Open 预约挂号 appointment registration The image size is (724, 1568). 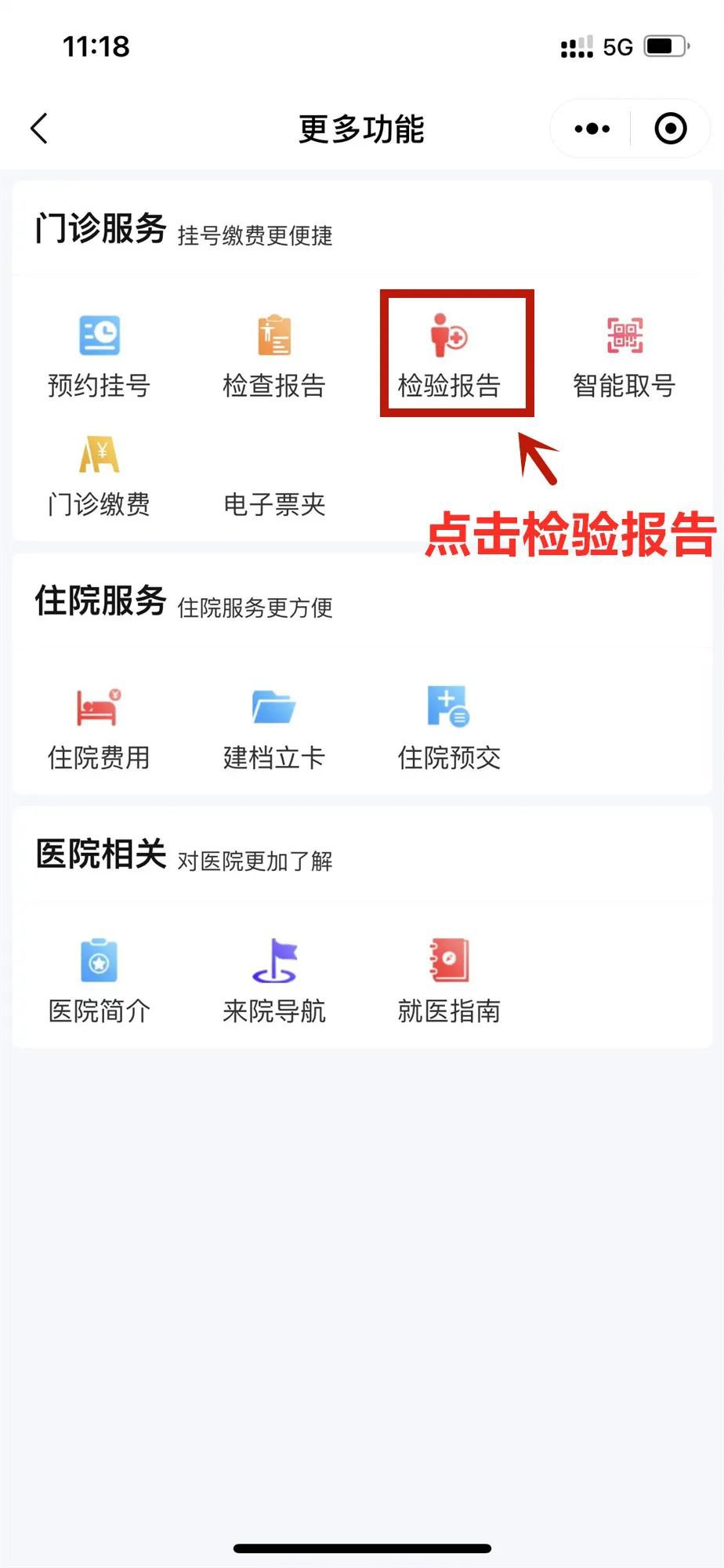click(x=99, y=357)
